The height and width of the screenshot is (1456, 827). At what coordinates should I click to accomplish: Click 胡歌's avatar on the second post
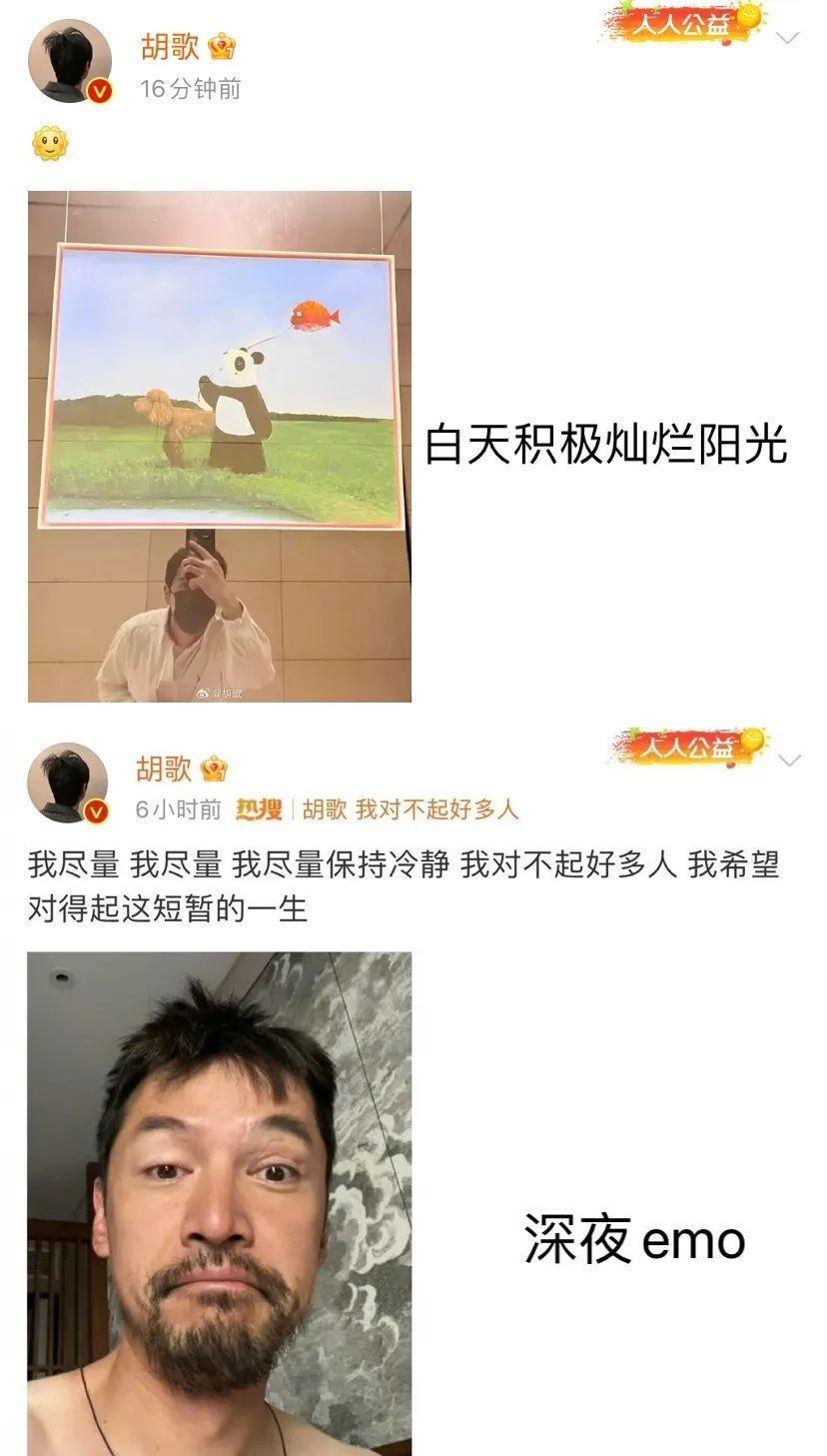click(x=66, y=786)
